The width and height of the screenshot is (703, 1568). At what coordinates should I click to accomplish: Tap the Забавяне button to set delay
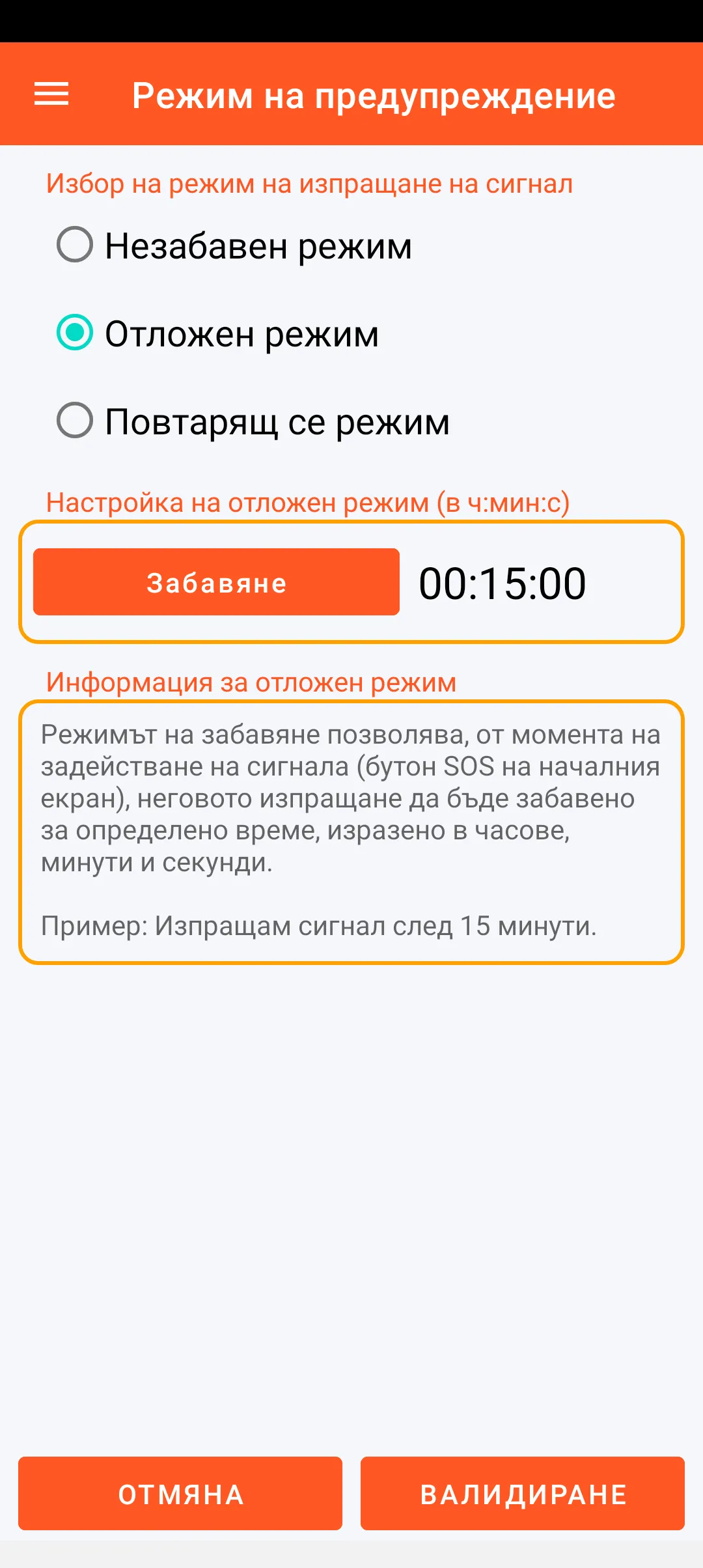(x=216, y=582)
